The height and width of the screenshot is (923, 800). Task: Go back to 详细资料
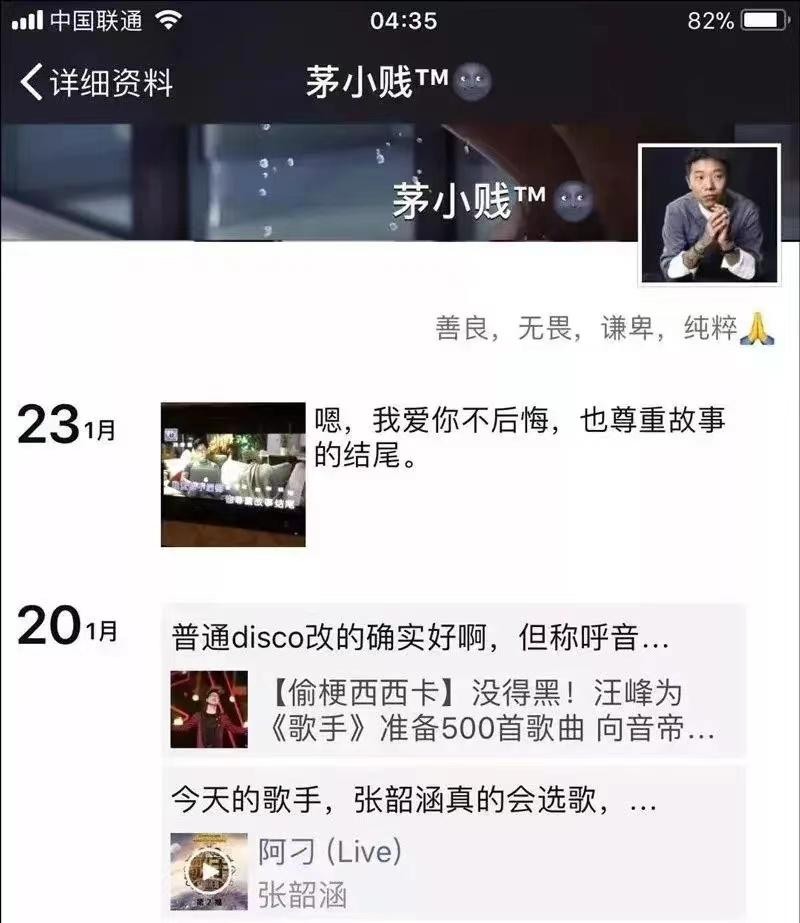(97, 82)
